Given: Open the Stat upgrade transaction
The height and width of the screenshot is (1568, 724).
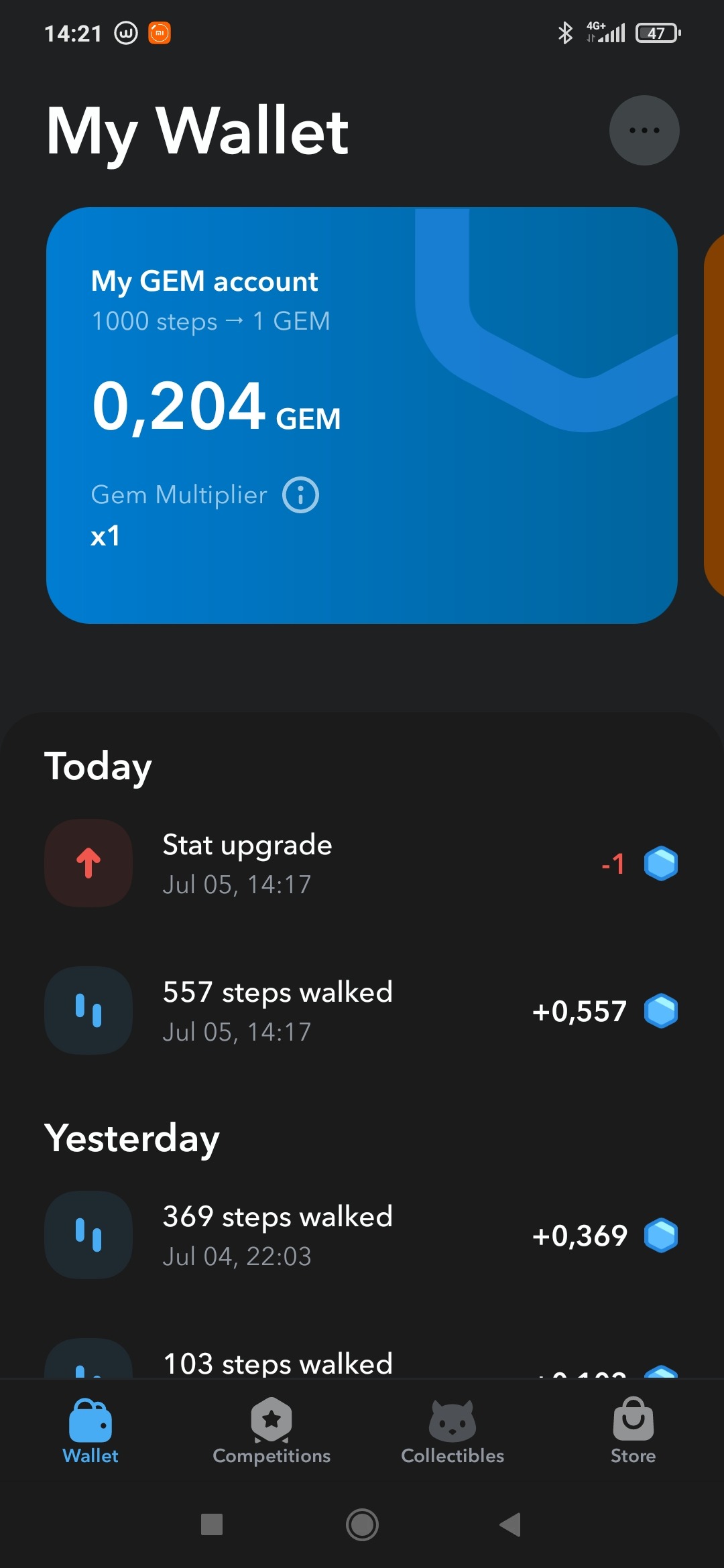Looking at the screenshot, I should pos(362,863).
